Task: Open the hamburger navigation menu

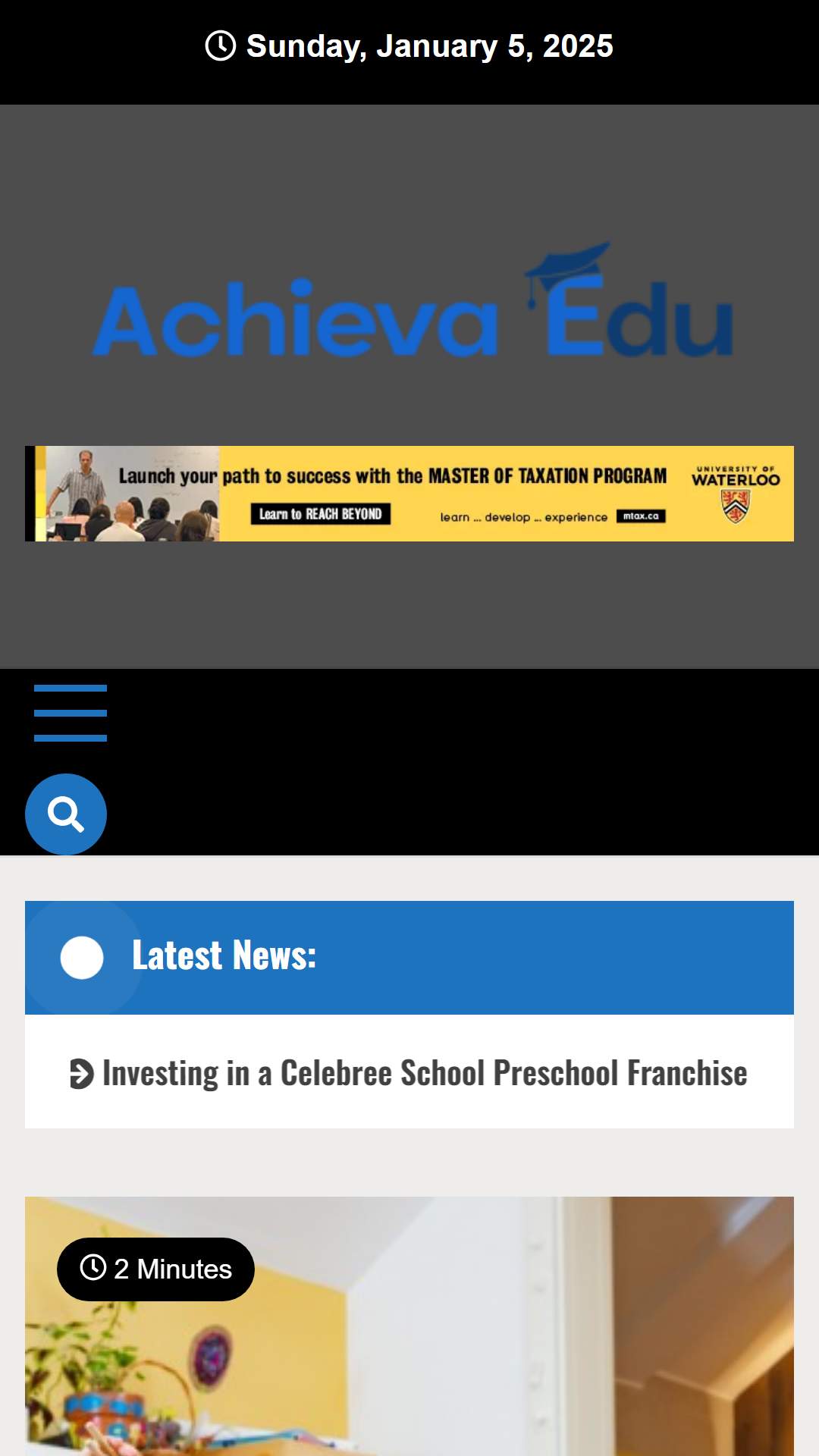Action: 71,713
